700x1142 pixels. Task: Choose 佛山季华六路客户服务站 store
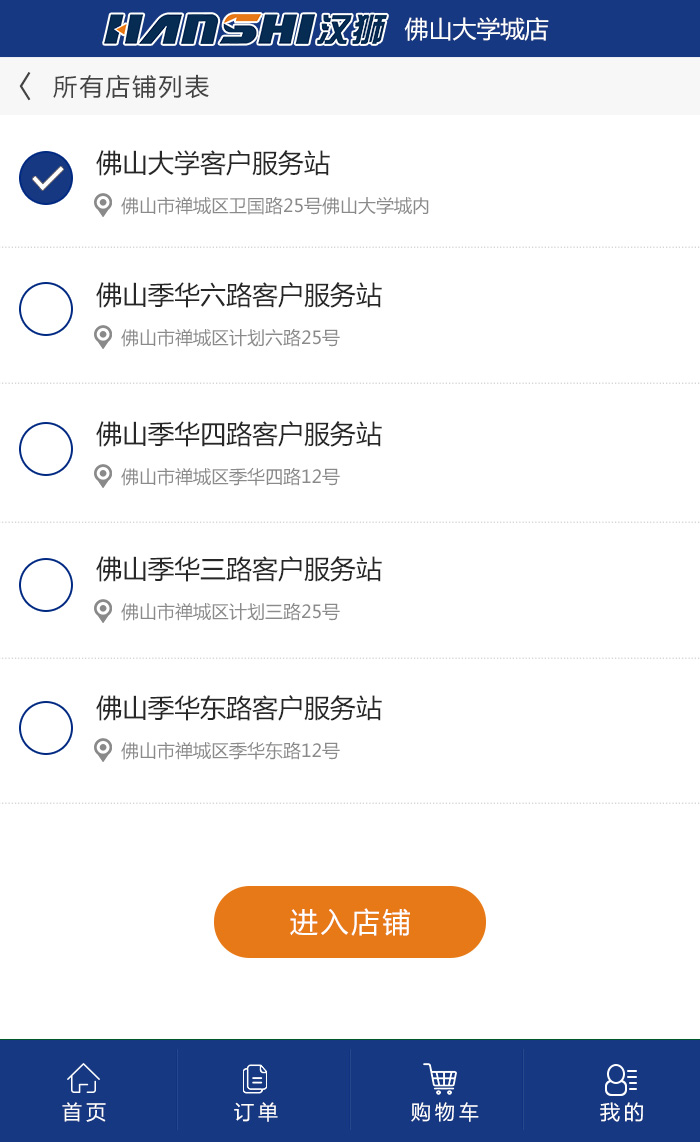pos(46,309)
